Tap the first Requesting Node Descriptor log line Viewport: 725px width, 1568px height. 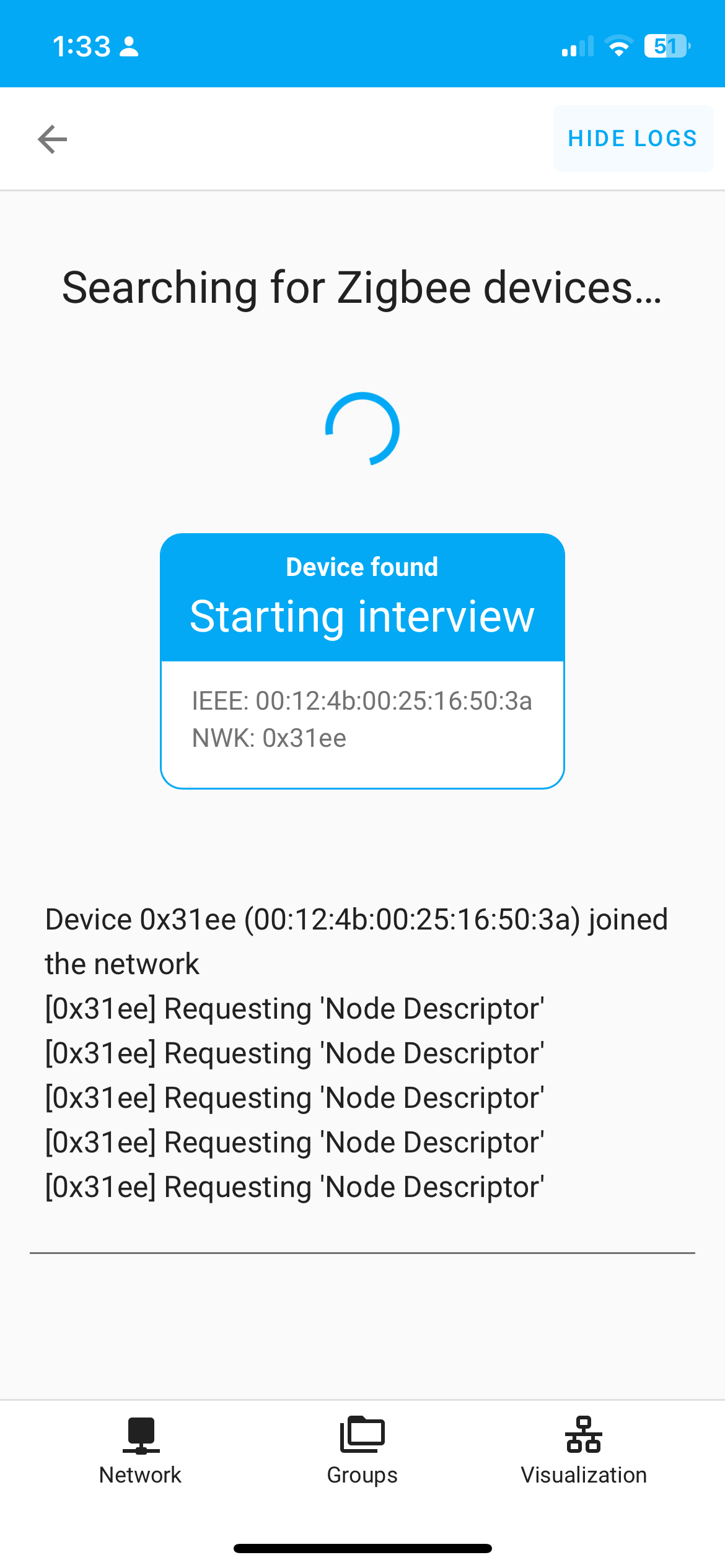click(294, 1008)
